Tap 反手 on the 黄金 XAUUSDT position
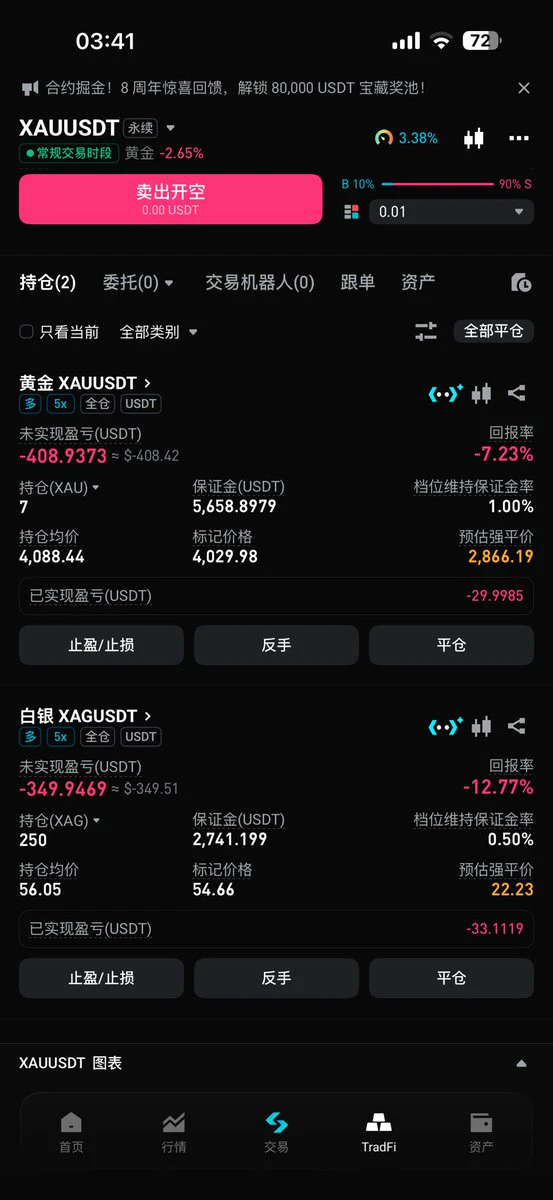 pos(276,645)
